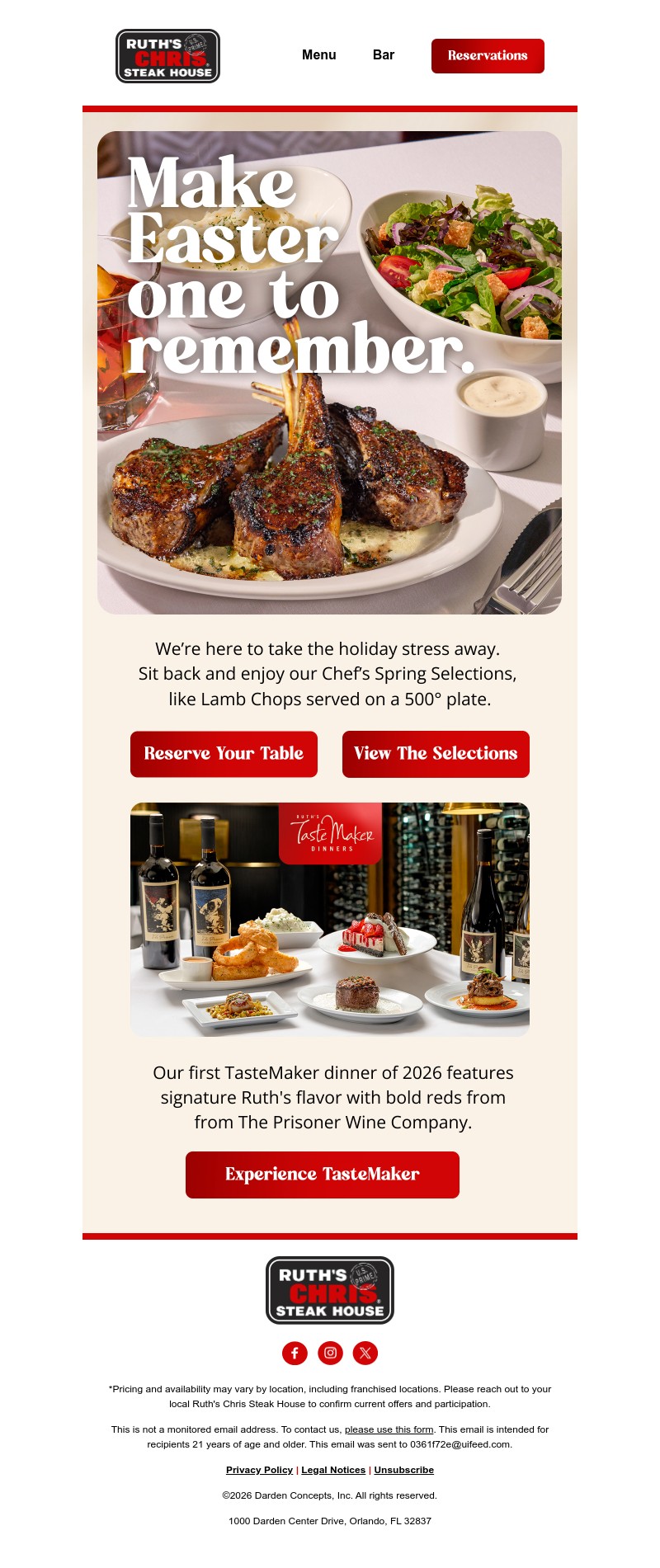The height and width of the screenshot is (1568, 660).
Task: Click the Easter lamb chops hero image
Action: pos(329,371)
